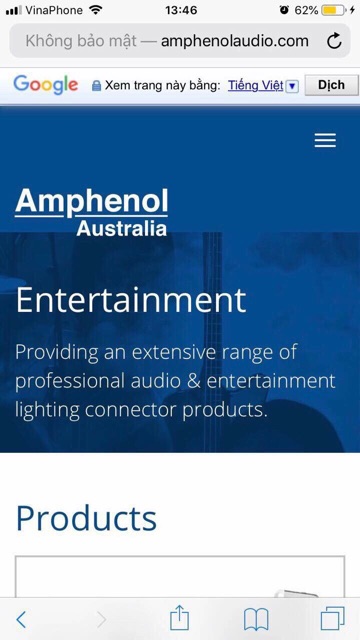Viewport: 360px width, 640px height.
Task: Go back to the previous page
Action: point(21,620)
